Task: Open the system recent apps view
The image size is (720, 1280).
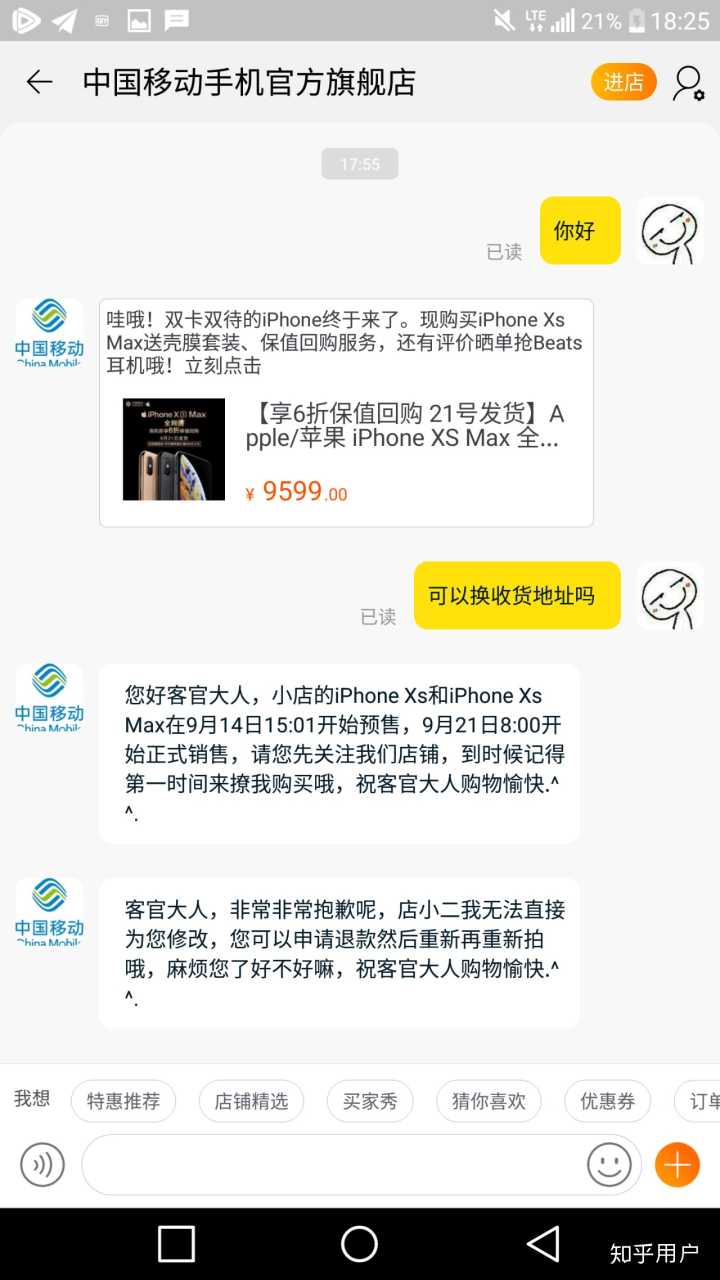Action: tap(177, 1244)
